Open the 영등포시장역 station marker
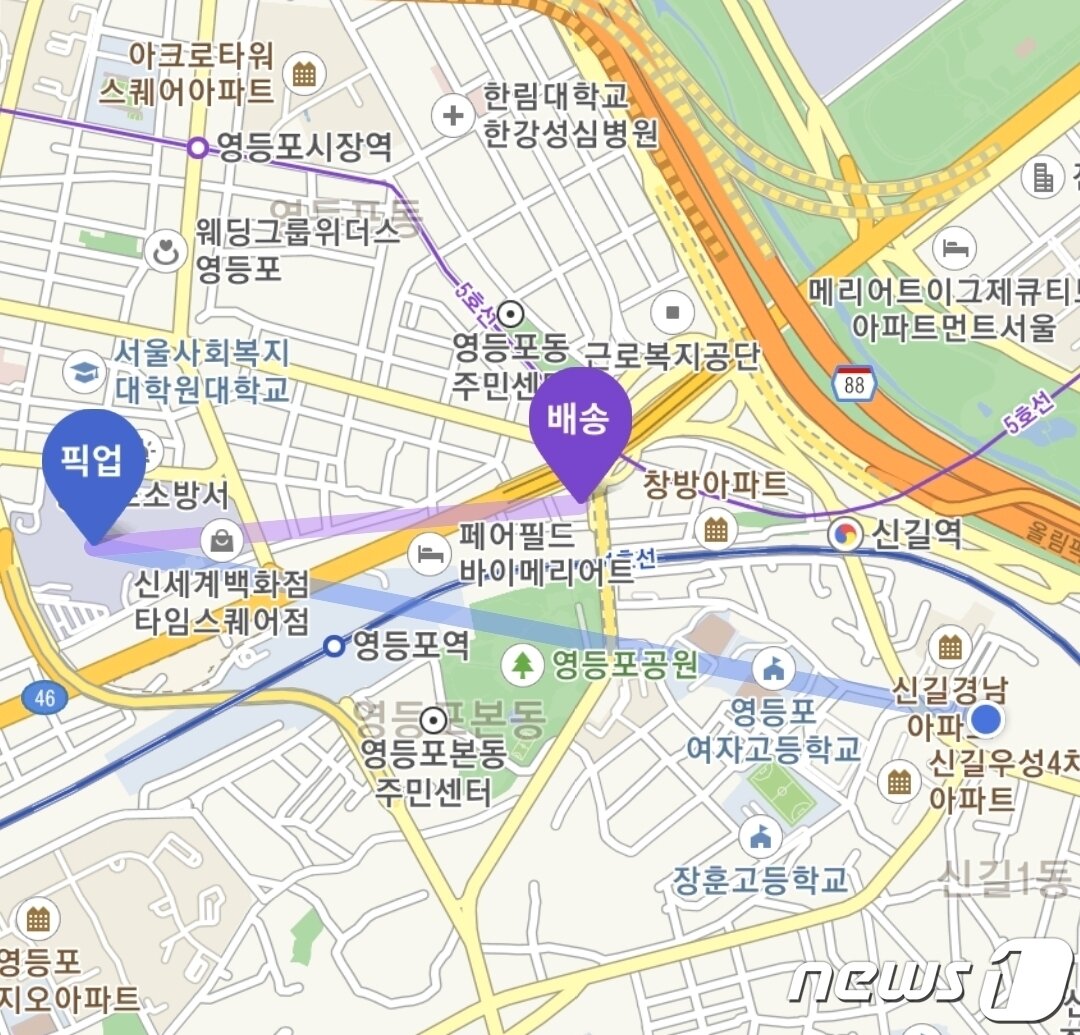Screen dimensions: 1080x1035 coord(198,149)
